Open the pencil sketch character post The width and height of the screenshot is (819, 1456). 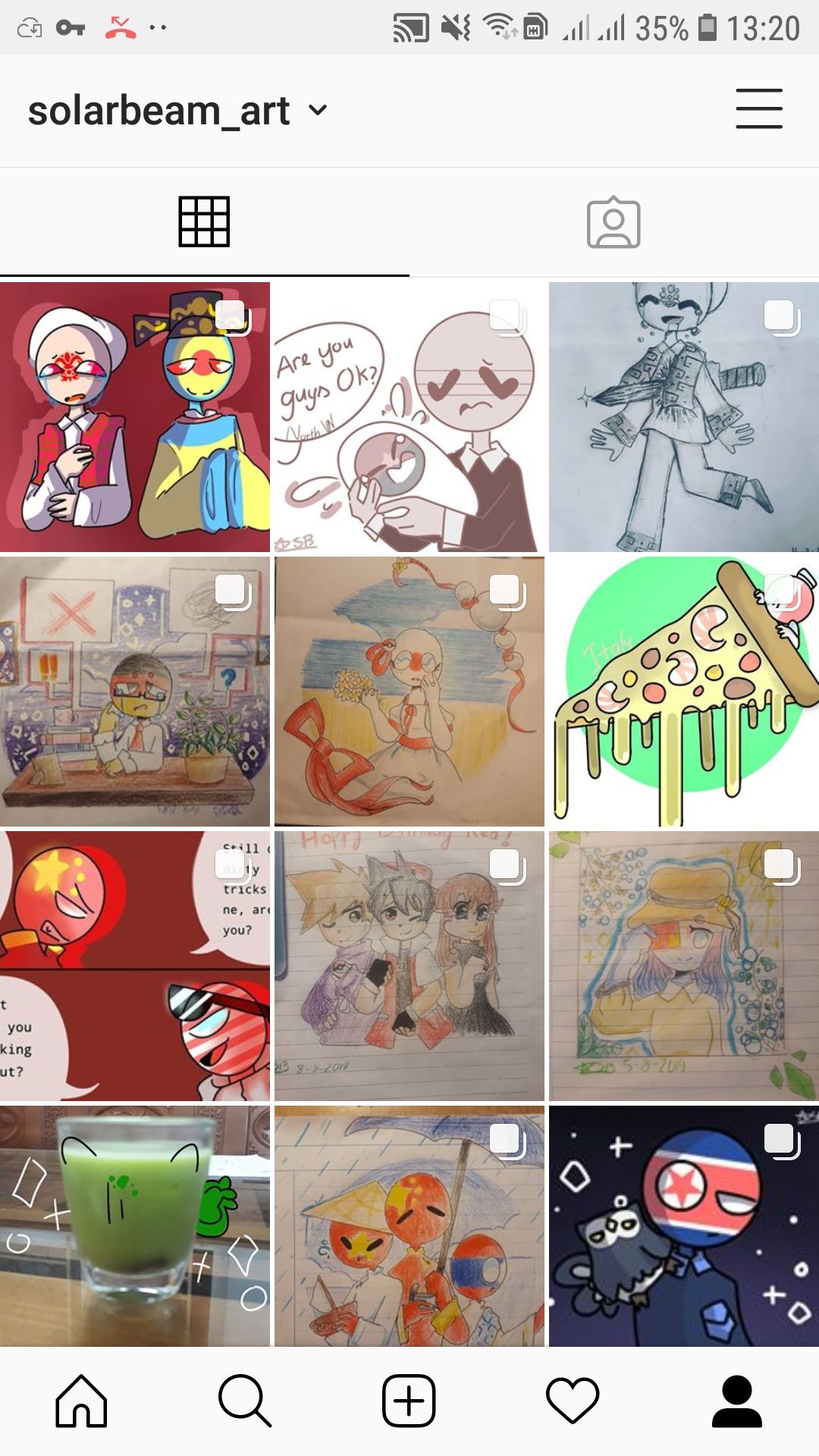pos(684,417)
